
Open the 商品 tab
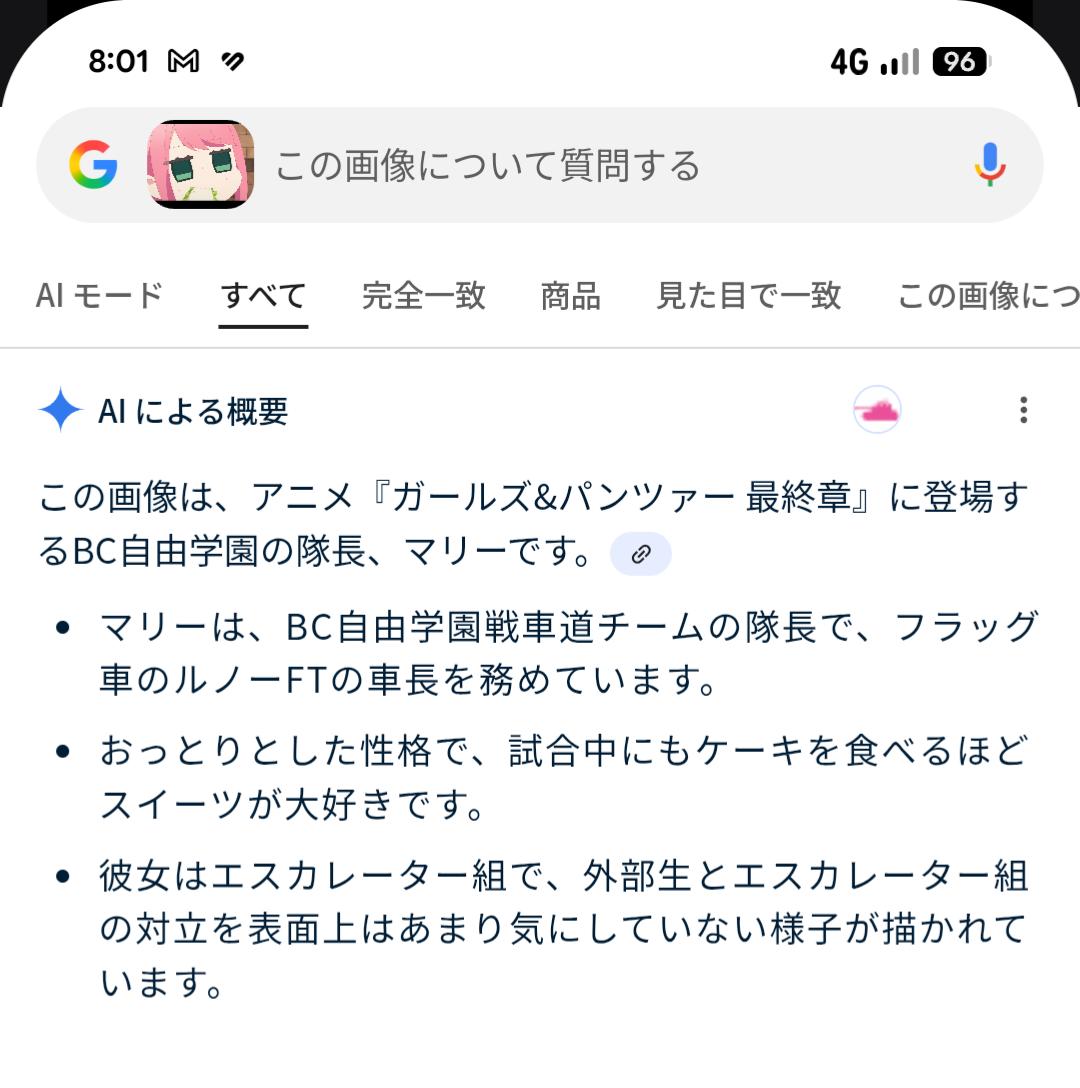(x=570, y=296)
